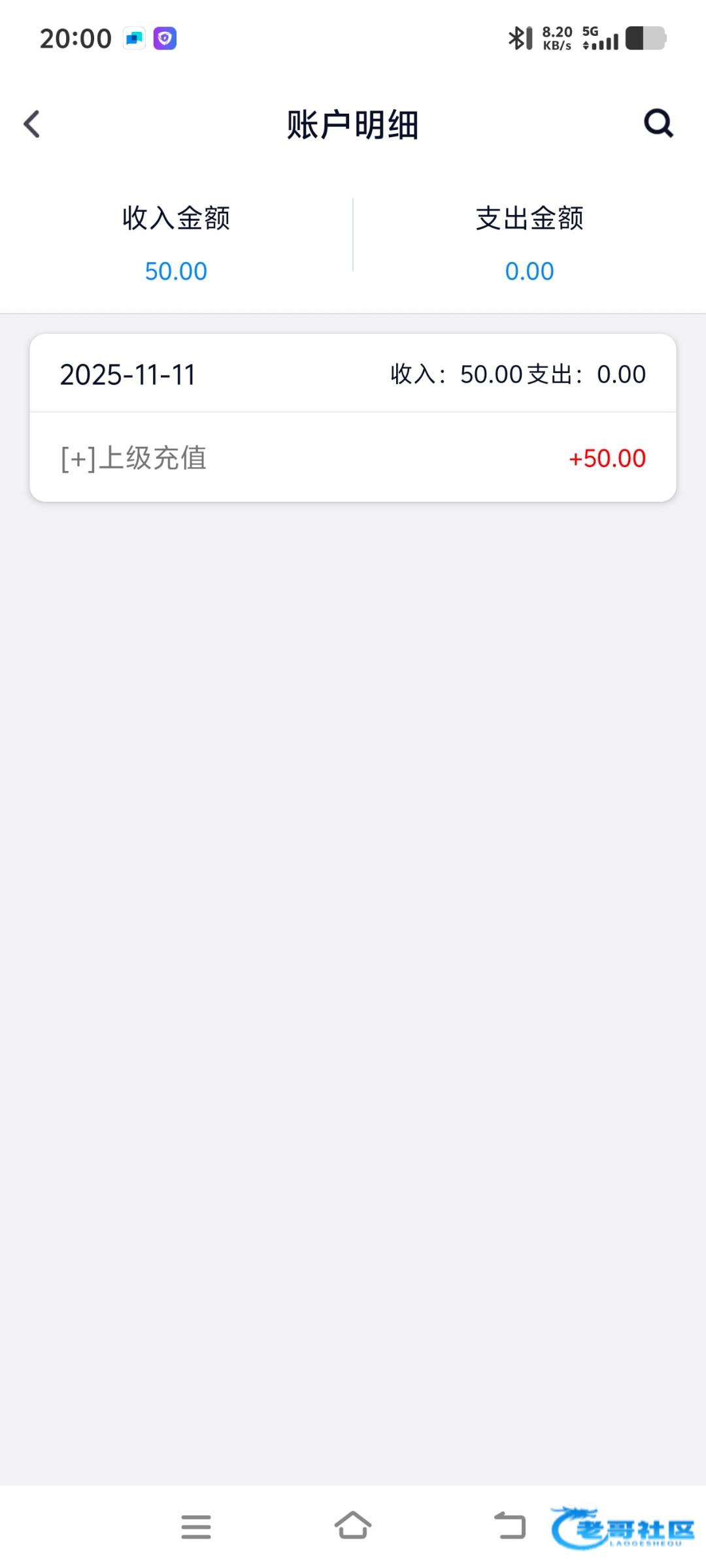Open recent apps from navigation bar
This screenshot has height=1568, width=706.
[x=196, y=1527]
